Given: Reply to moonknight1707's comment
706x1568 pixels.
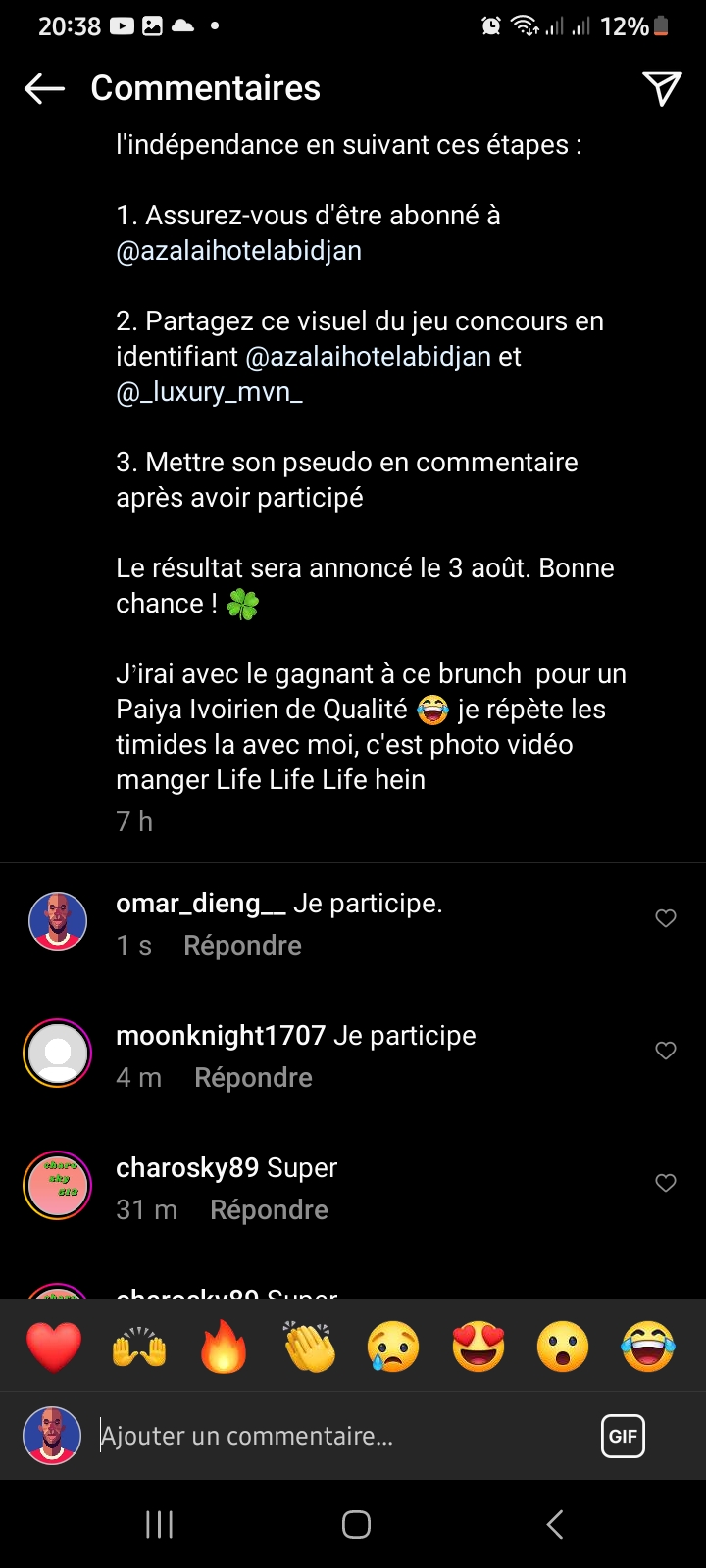Looking at the screenshot, I should pos(253,1078).
